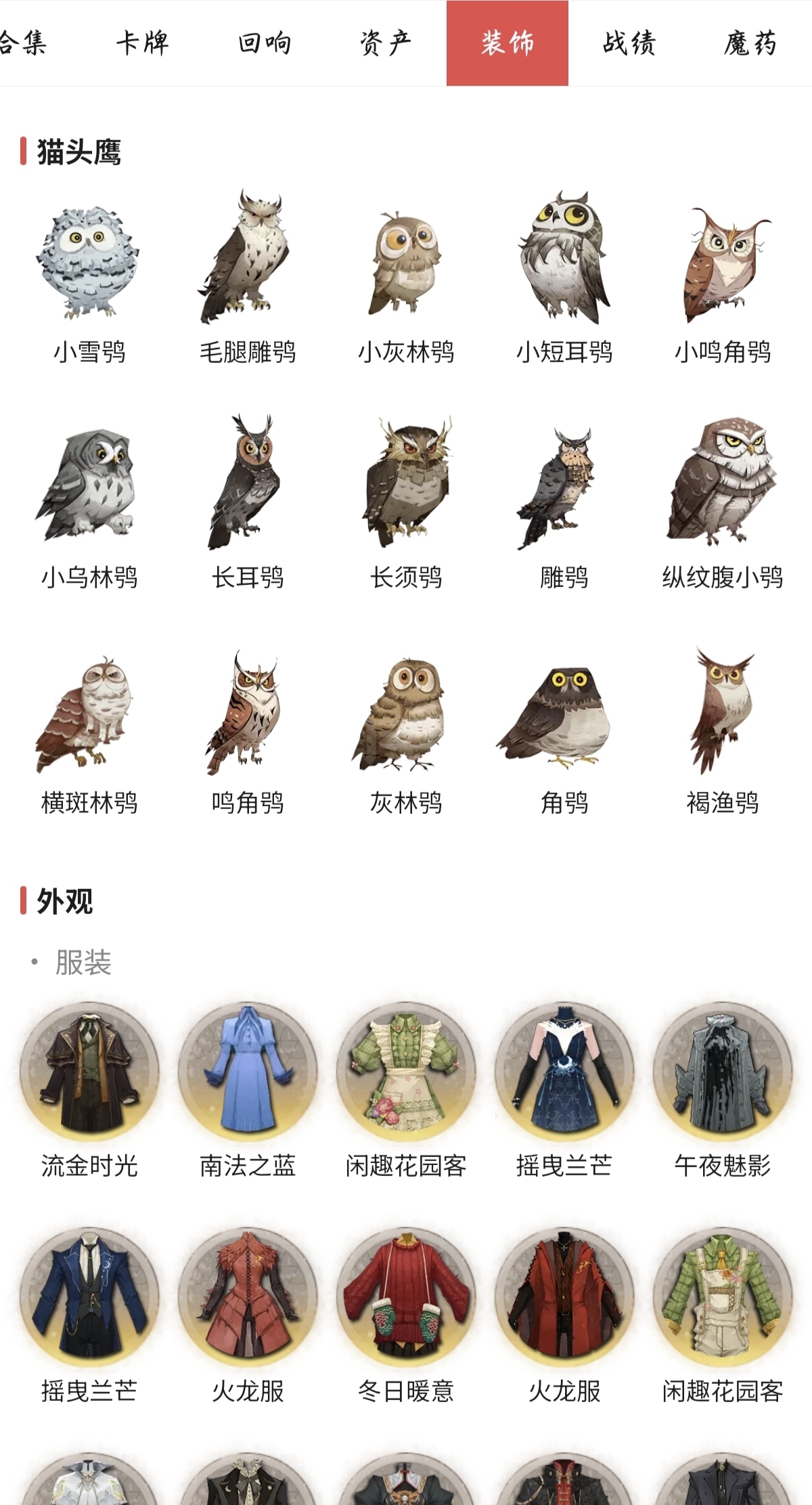Open the 合集 tab
Screen dimensions: 812x1505
pyautogui.click(x=24, y=43)
